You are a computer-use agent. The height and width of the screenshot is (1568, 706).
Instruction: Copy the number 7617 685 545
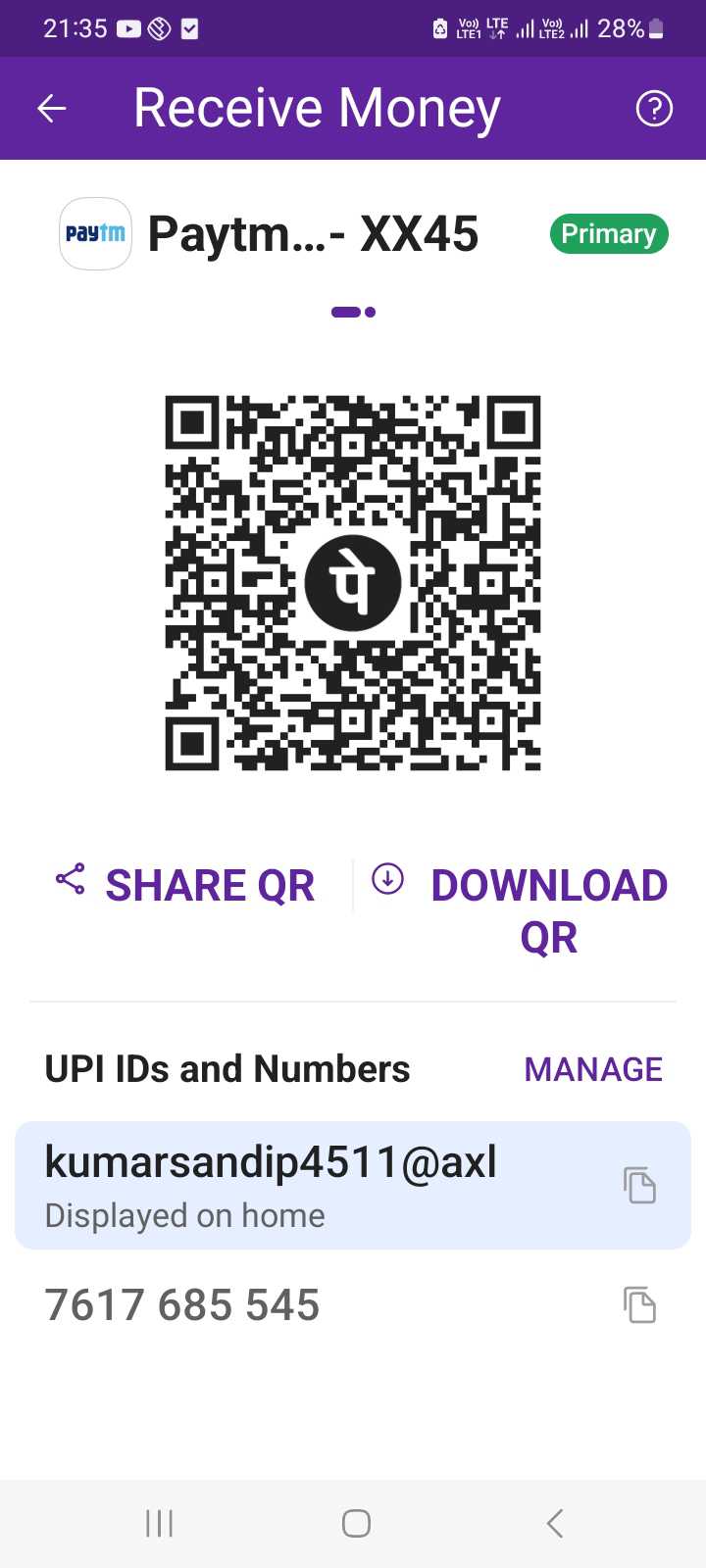639,1304
